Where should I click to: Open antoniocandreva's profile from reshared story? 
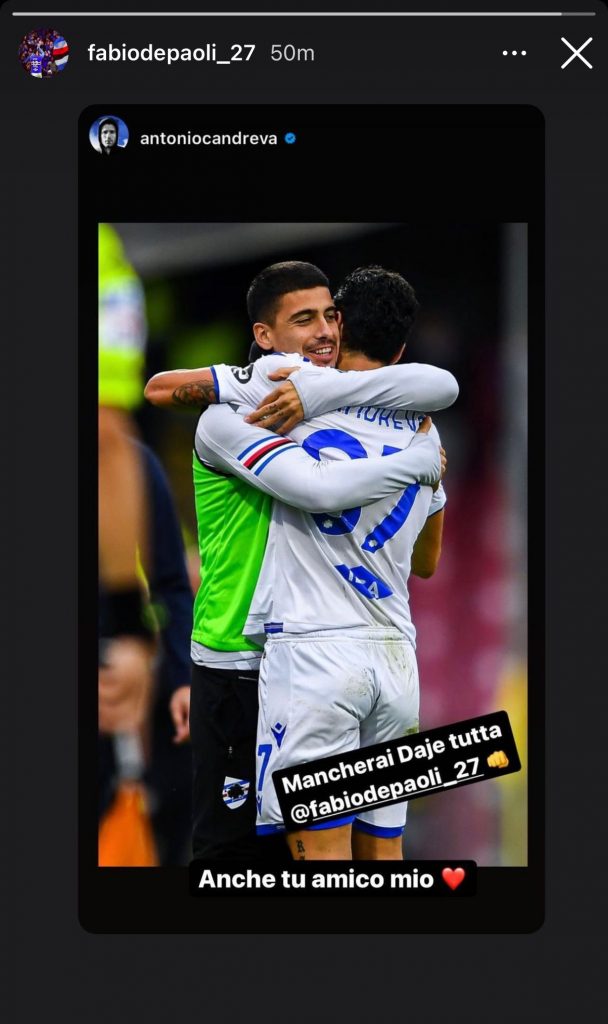click(209, 138)
